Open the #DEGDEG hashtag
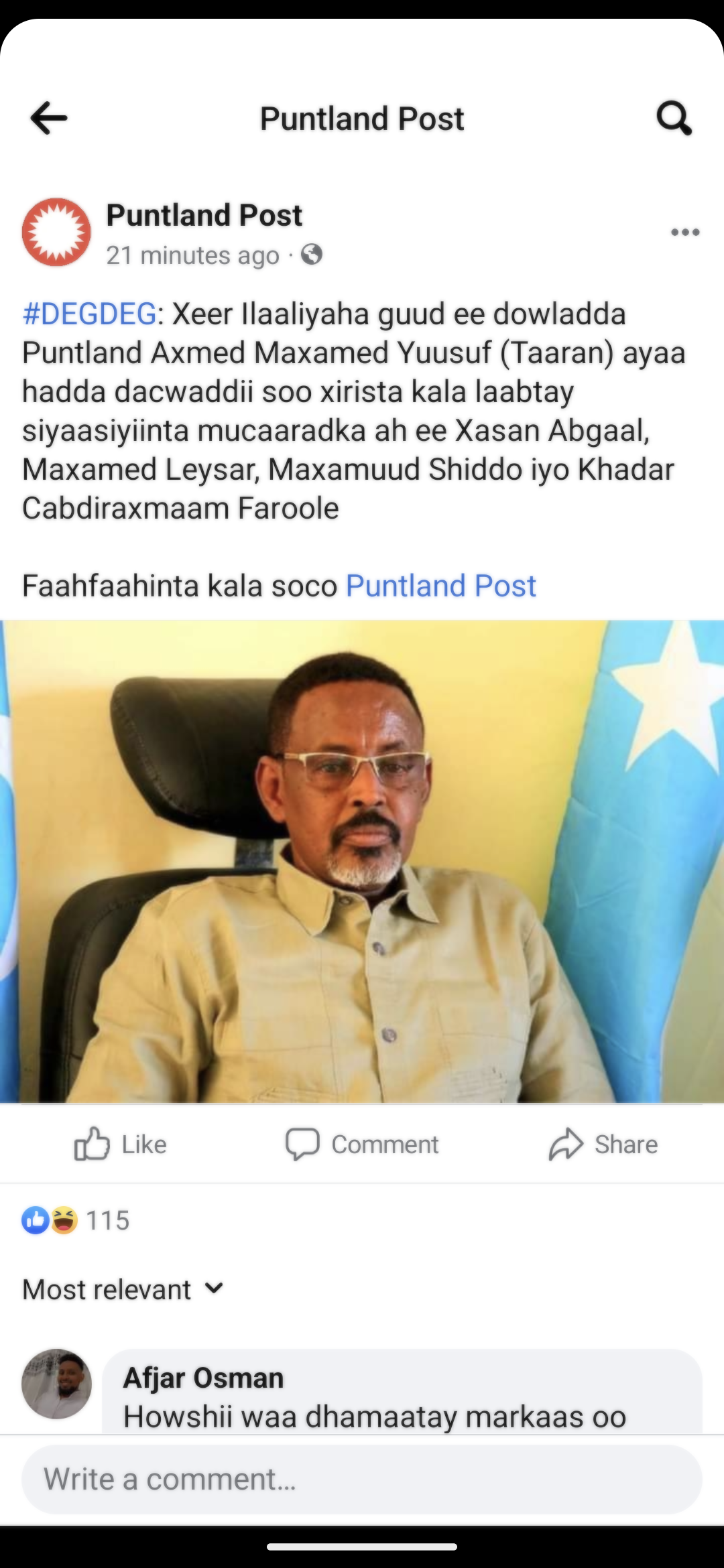The width and height of the screenshot is (724, 1568). point(89,314)
